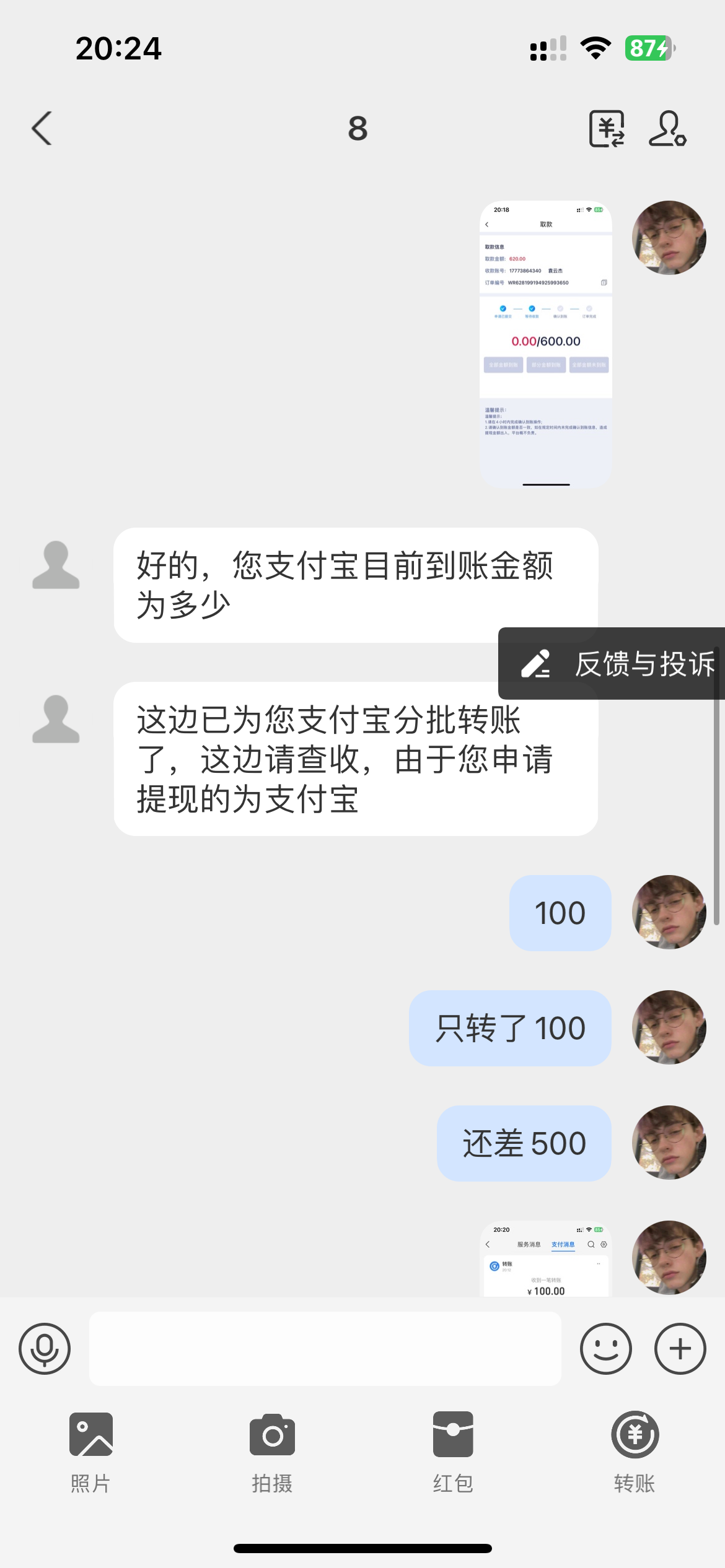The width and height of the screenshot is (725, 1568).
Task: Switch to voice input microphone
Action: [x=45, y=1348]
